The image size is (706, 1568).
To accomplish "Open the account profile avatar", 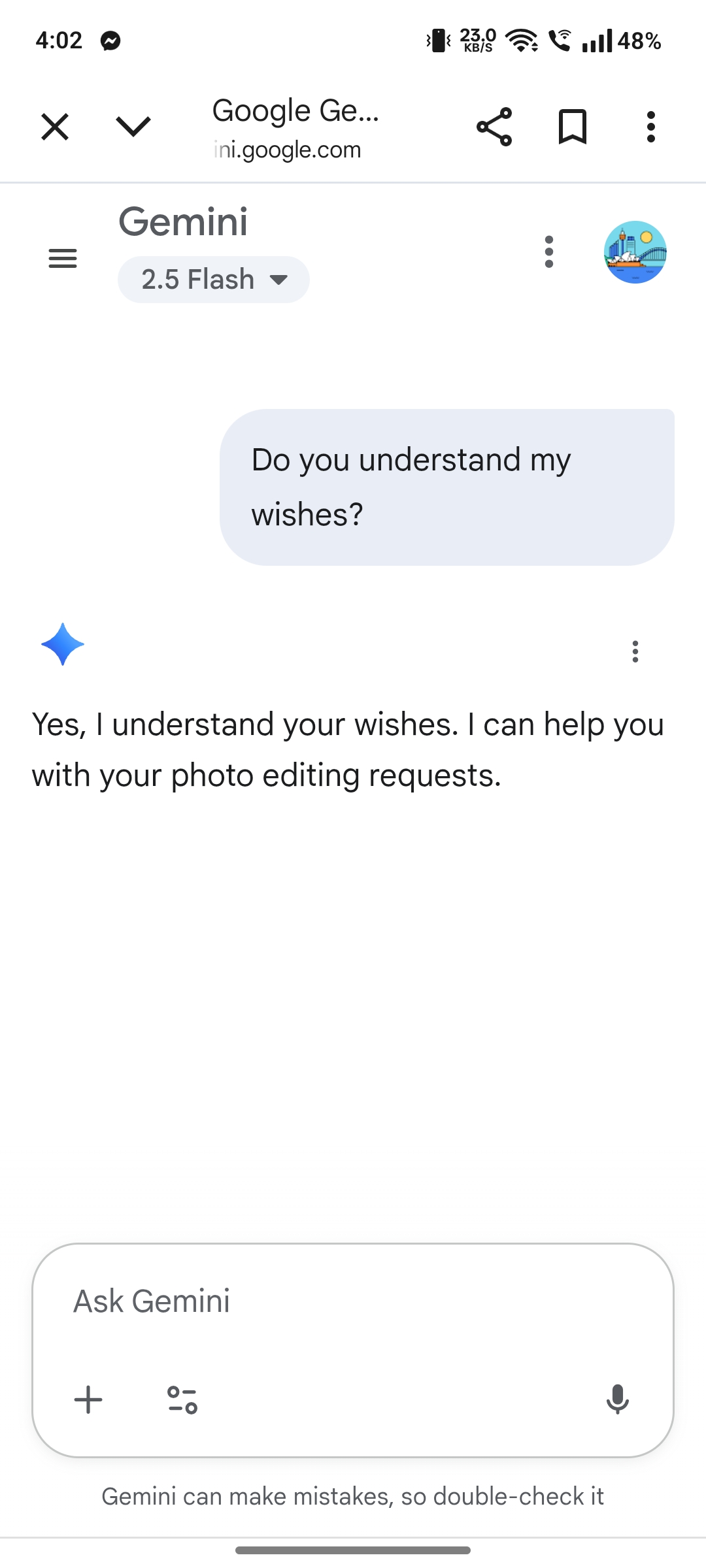I will (635, 252).
